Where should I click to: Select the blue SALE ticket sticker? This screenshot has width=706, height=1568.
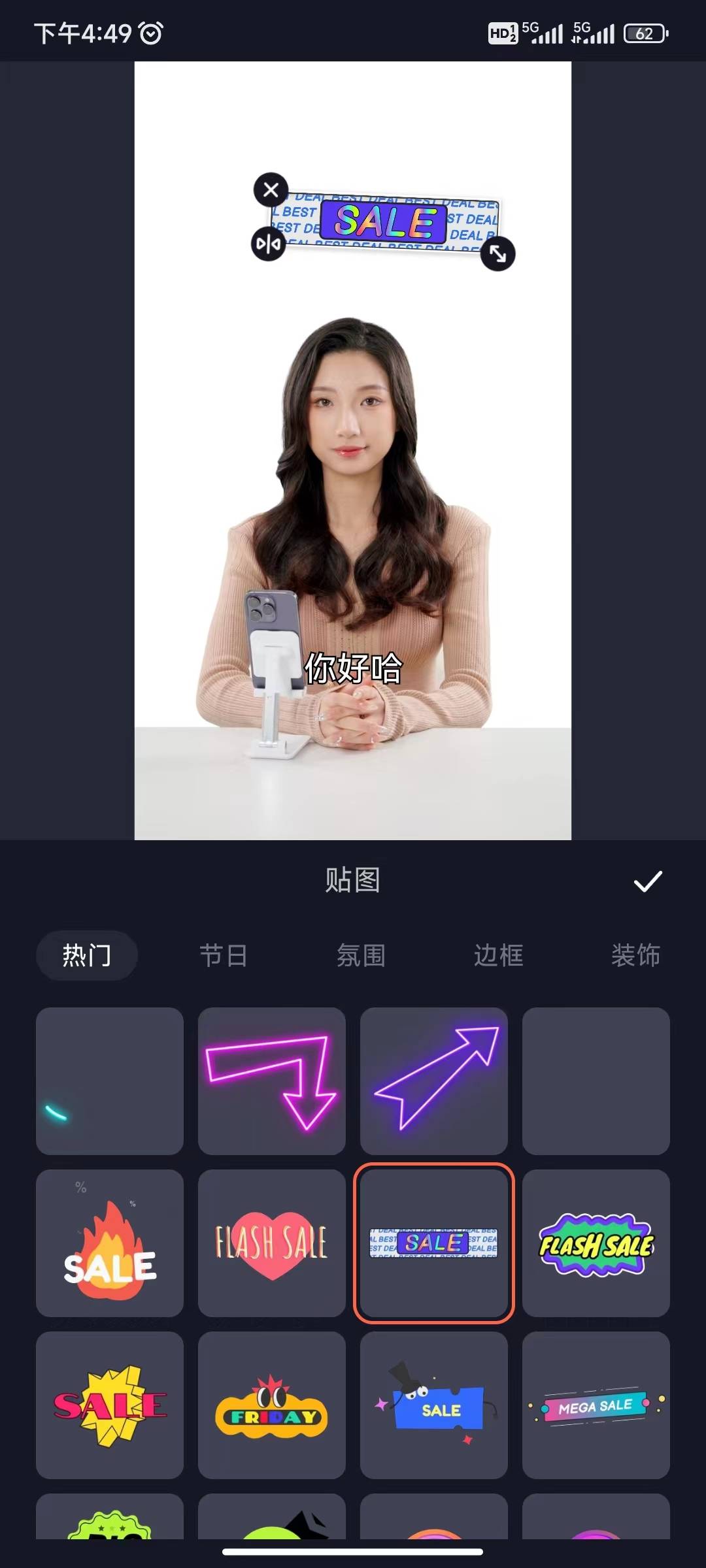point(434,1407)
